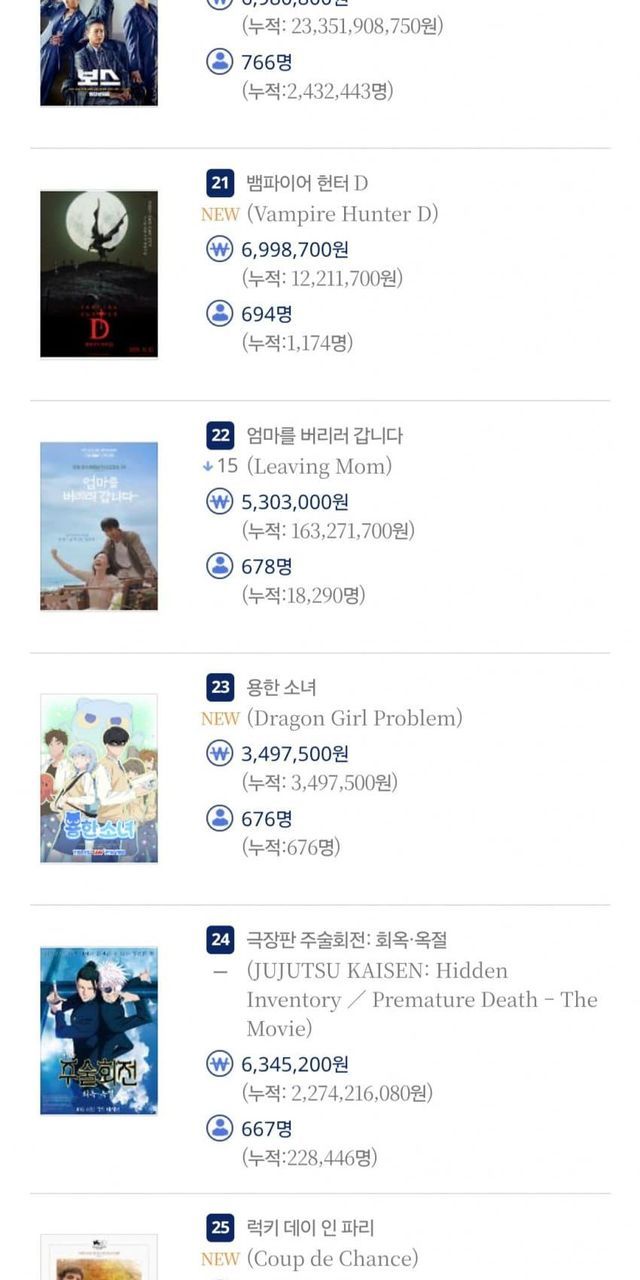Tap the Leaving Mom poster image
This screenshot has width=640, height=1280.
click(99, 526)
